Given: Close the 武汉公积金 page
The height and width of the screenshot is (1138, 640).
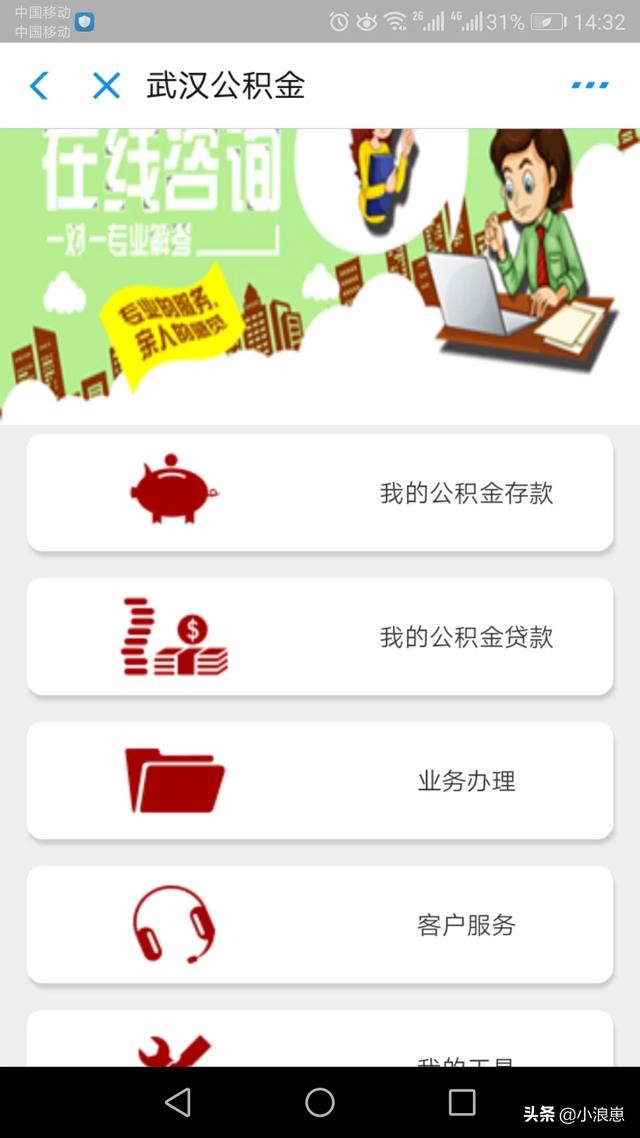Looking at the screenshot, I should point(107,86).
